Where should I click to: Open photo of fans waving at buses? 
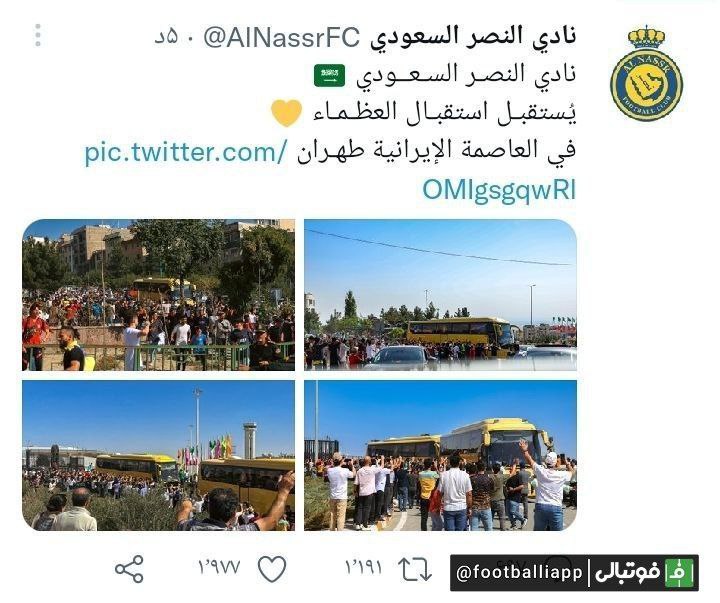(x=440, y=455)
